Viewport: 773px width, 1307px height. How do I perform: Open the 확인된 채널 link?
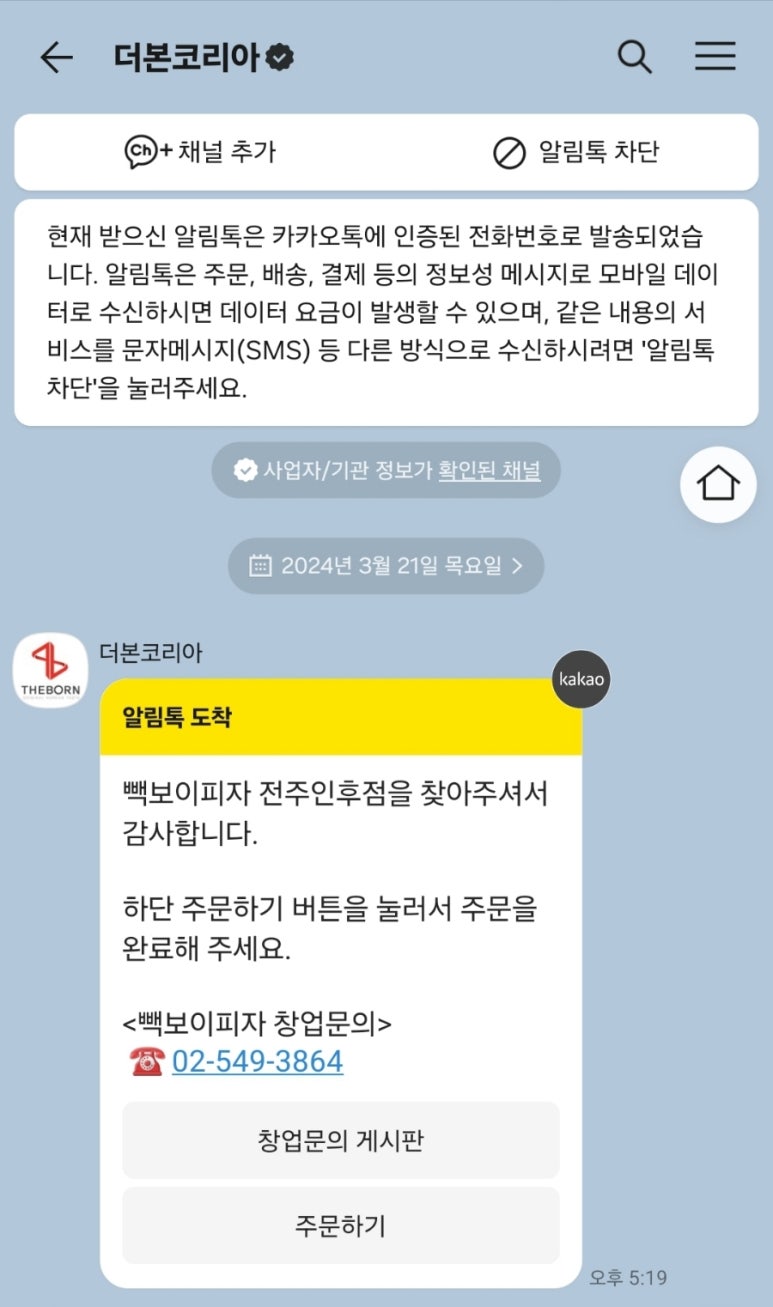[x=489, y=471]
